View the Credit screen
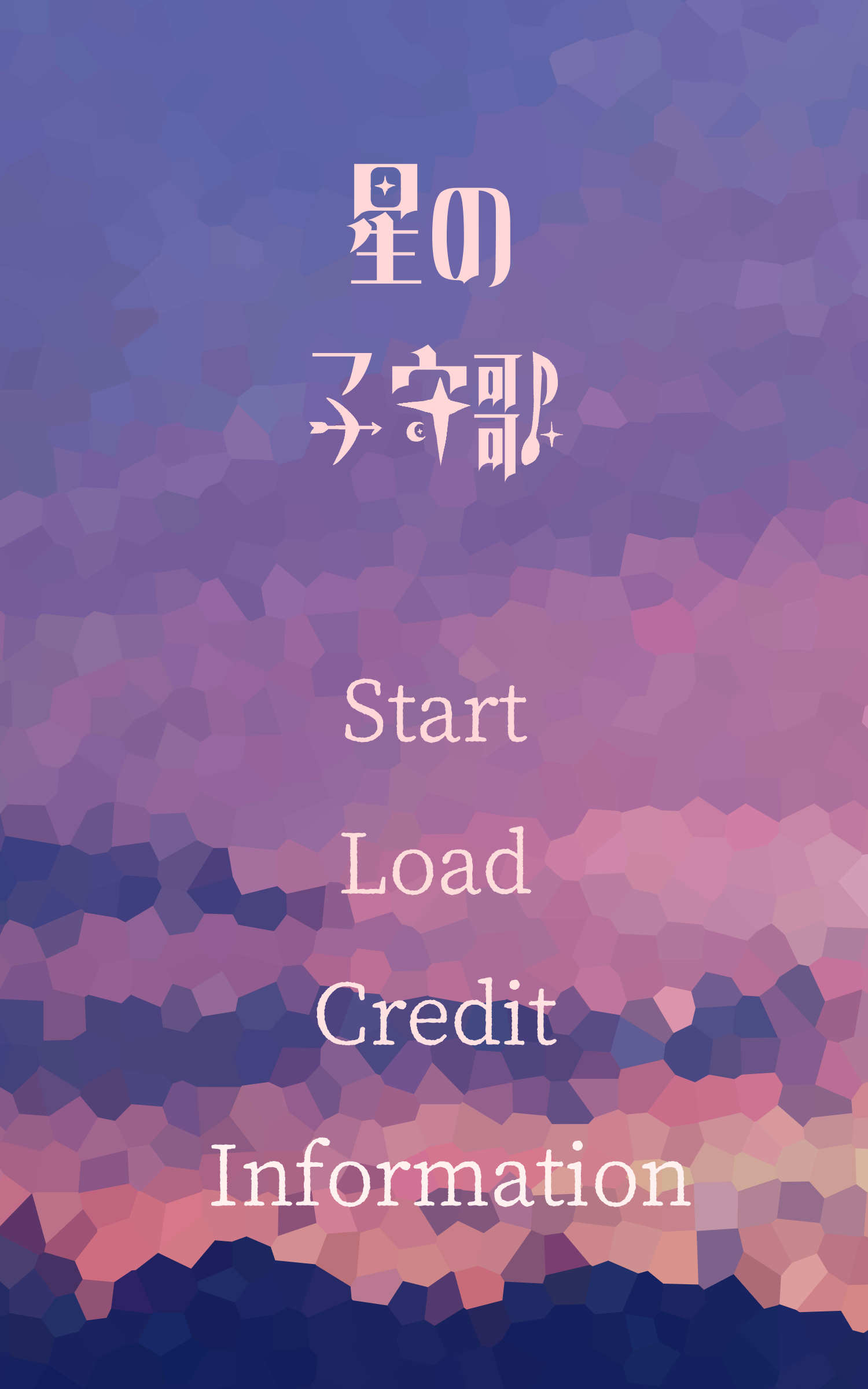This screenshot has height=1389, width=868. [x=435, y=1015]
